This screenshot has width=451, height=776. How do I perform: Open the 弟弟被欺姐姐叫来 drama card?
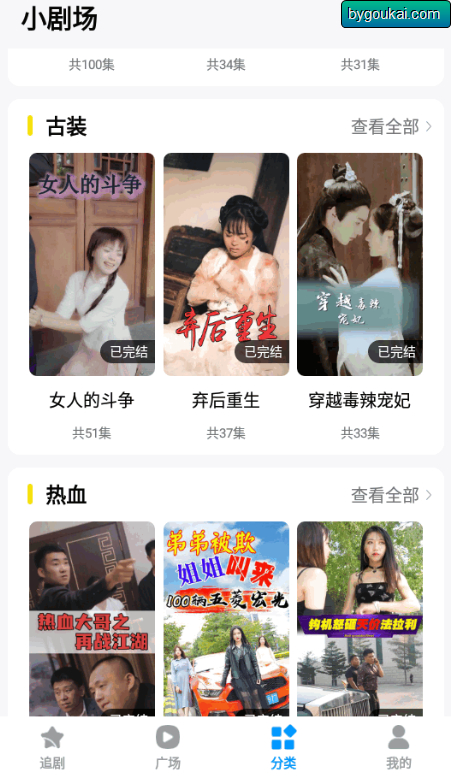[226, 619]
